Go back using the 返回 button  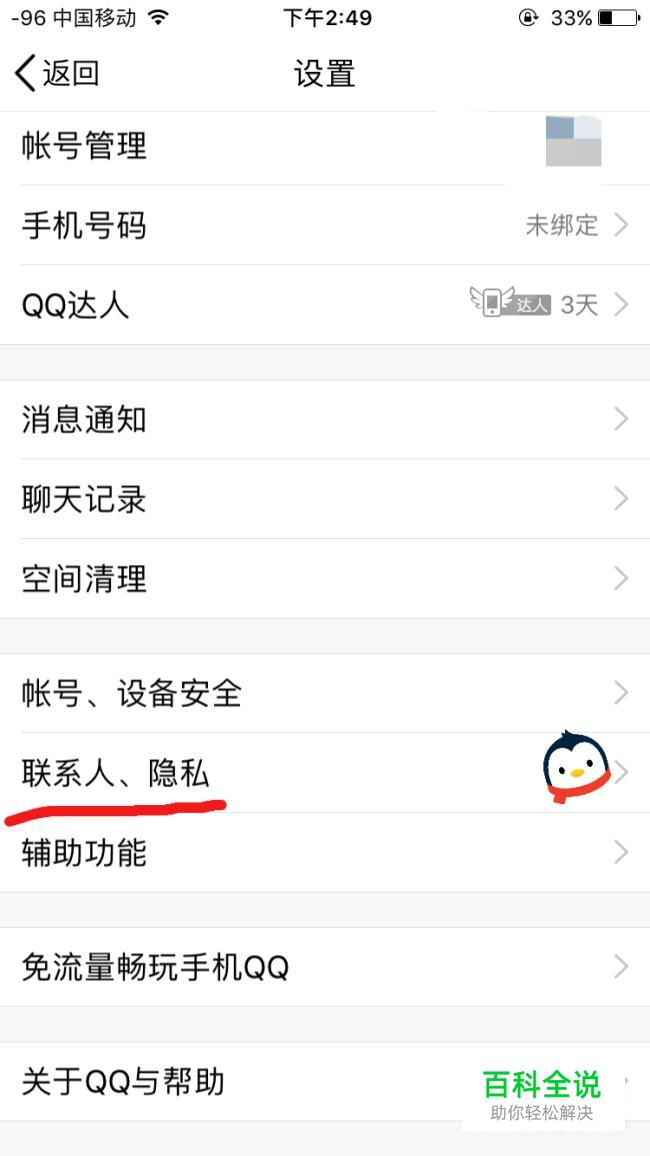point(57,74)
